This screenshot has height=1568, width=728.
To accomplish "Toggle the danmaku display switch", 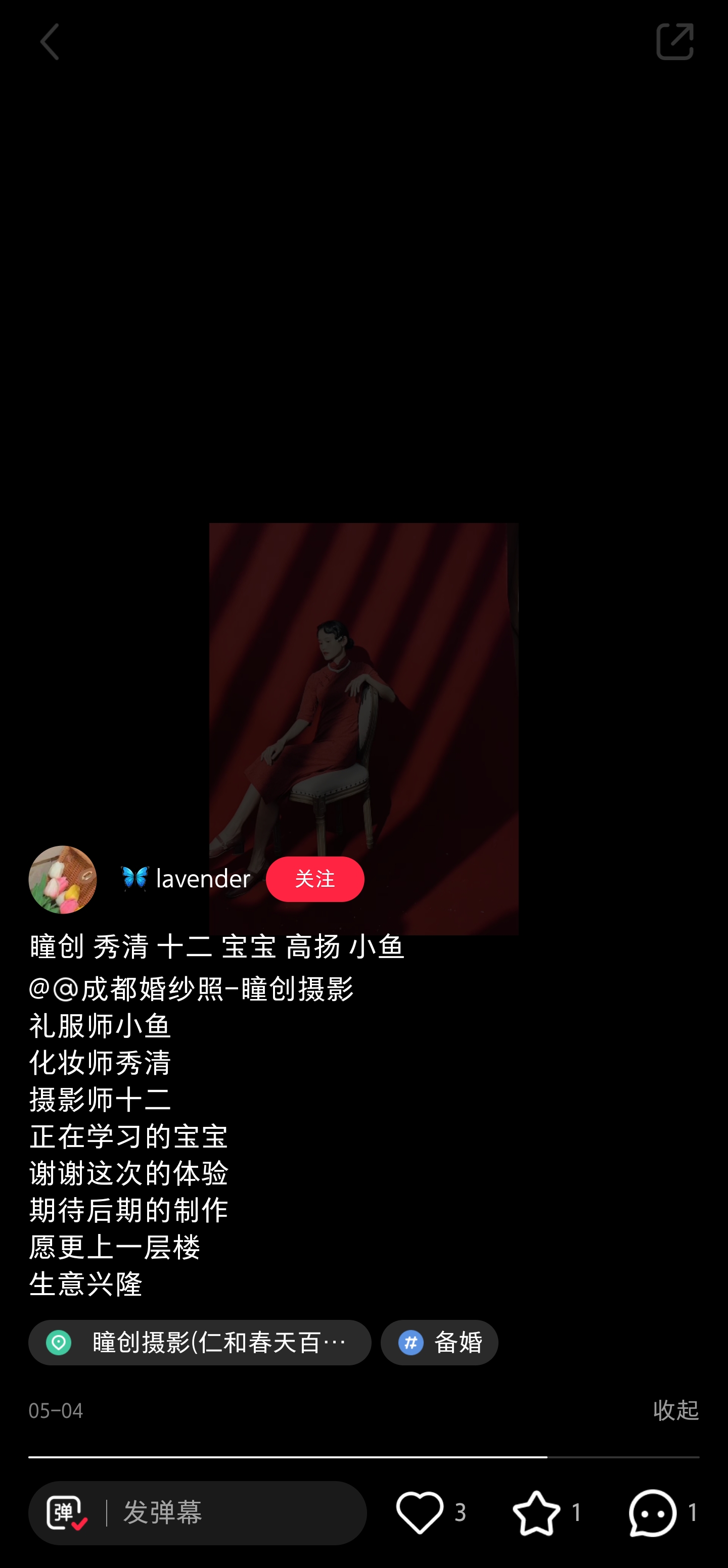I will tap(67, 1512).
